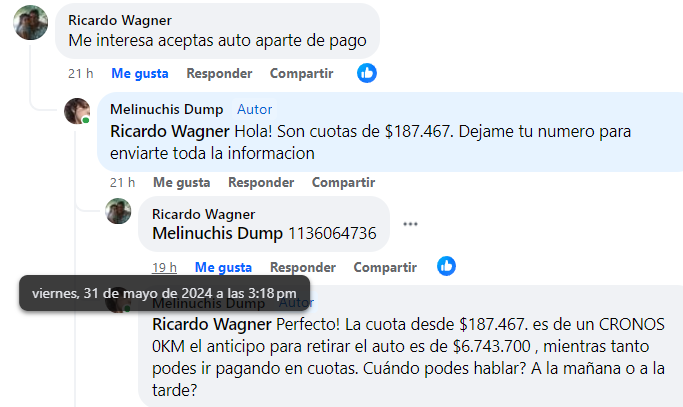This screenshot has width=683, height=407.
Task: Open the 19 h timestamp link
Action: [163, 267]
